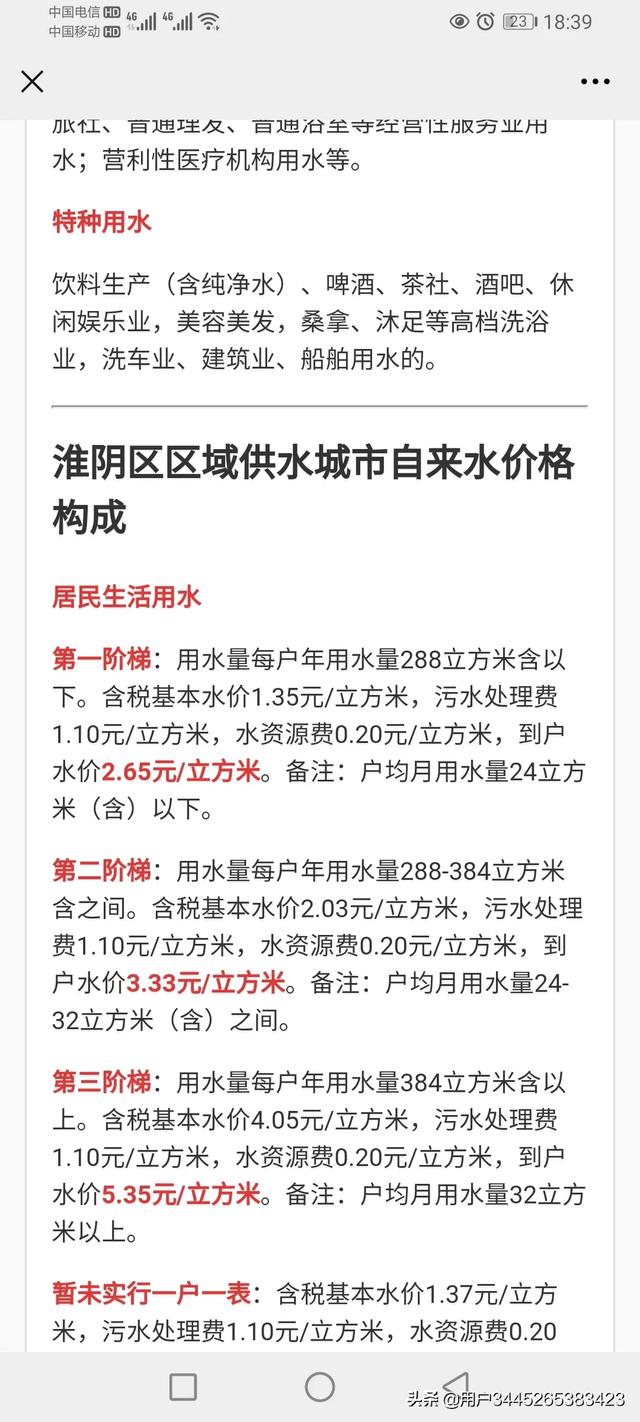Close the water price article page
This screenshot has height=1422, width=640.
coord(32,82)
